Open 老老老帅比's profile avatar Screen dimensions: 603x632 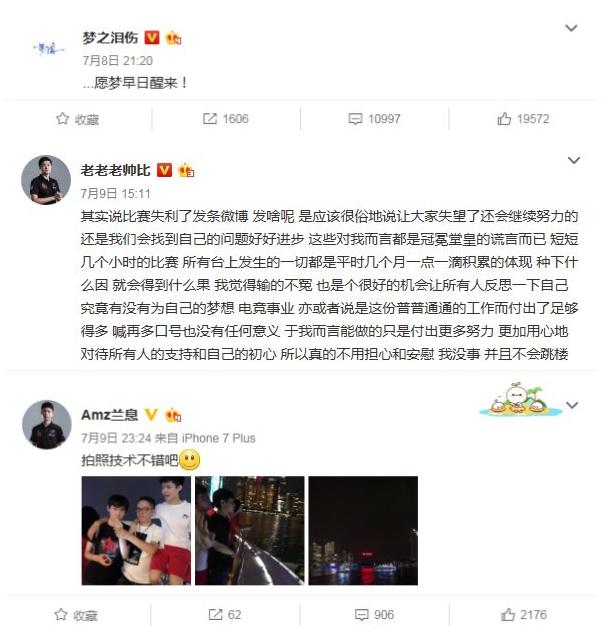click(x=46, y=180)
